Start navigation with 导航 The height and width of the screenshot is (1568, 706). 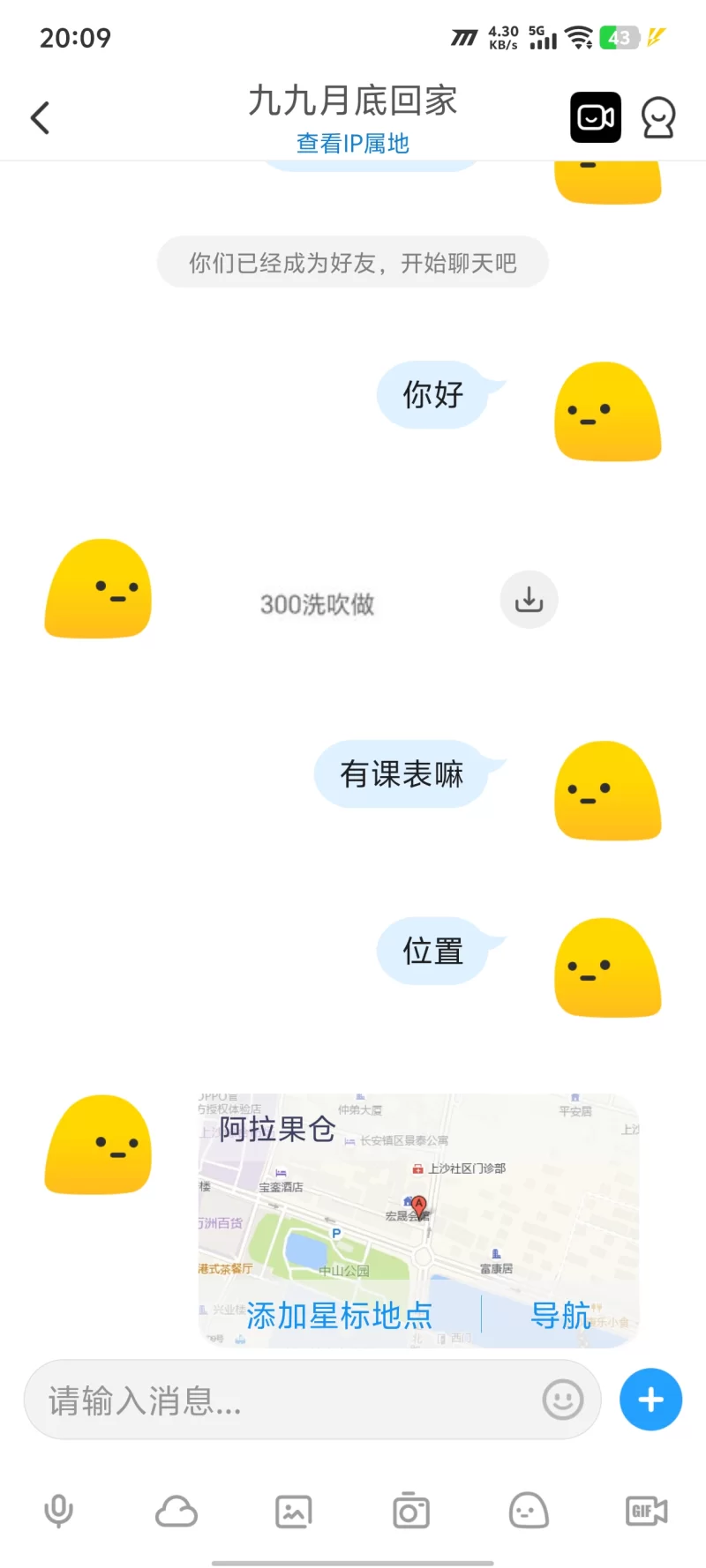pyautogui.click(x=560, y=1315)
